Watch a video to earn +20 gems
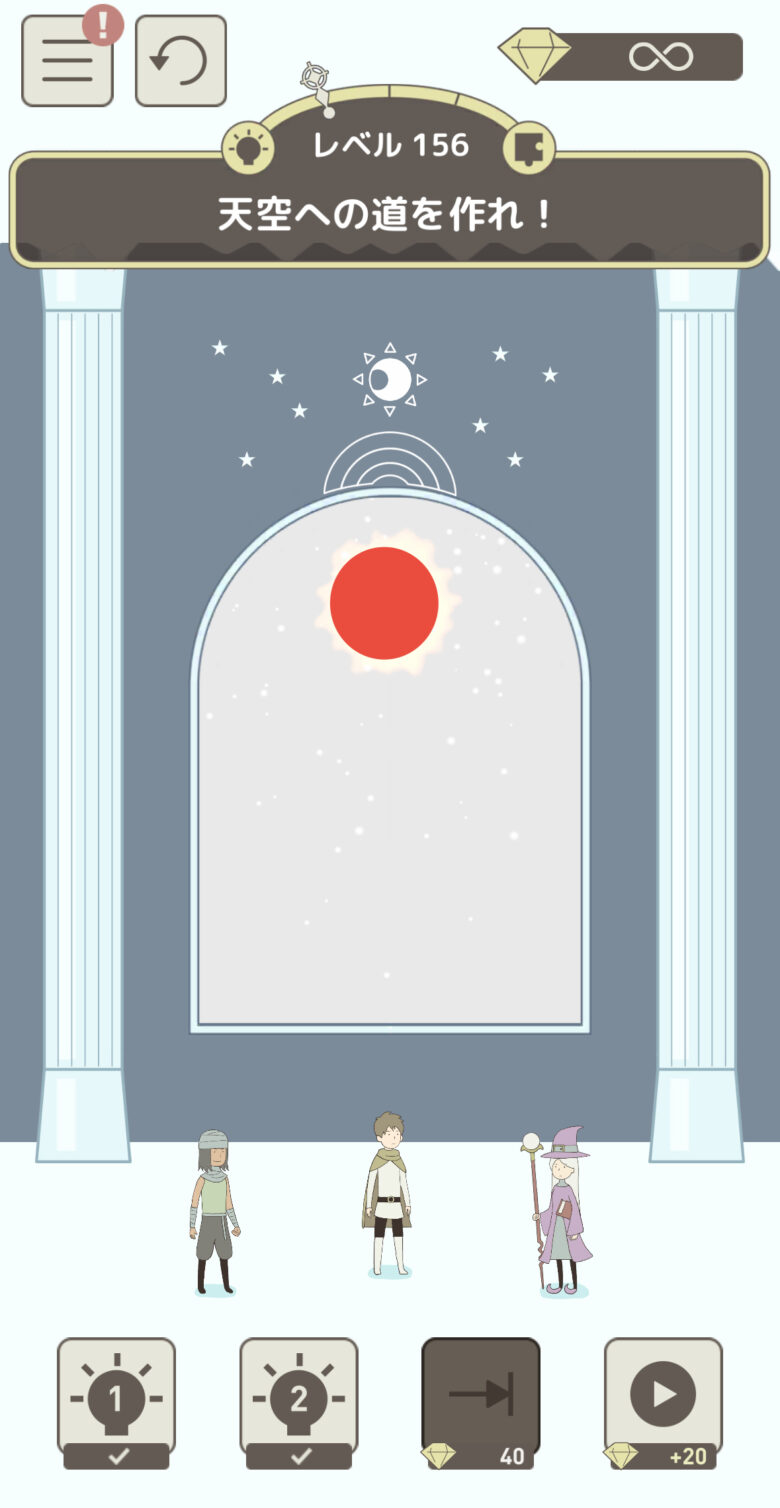The image size is (780, 1508). pos(662,1400)
